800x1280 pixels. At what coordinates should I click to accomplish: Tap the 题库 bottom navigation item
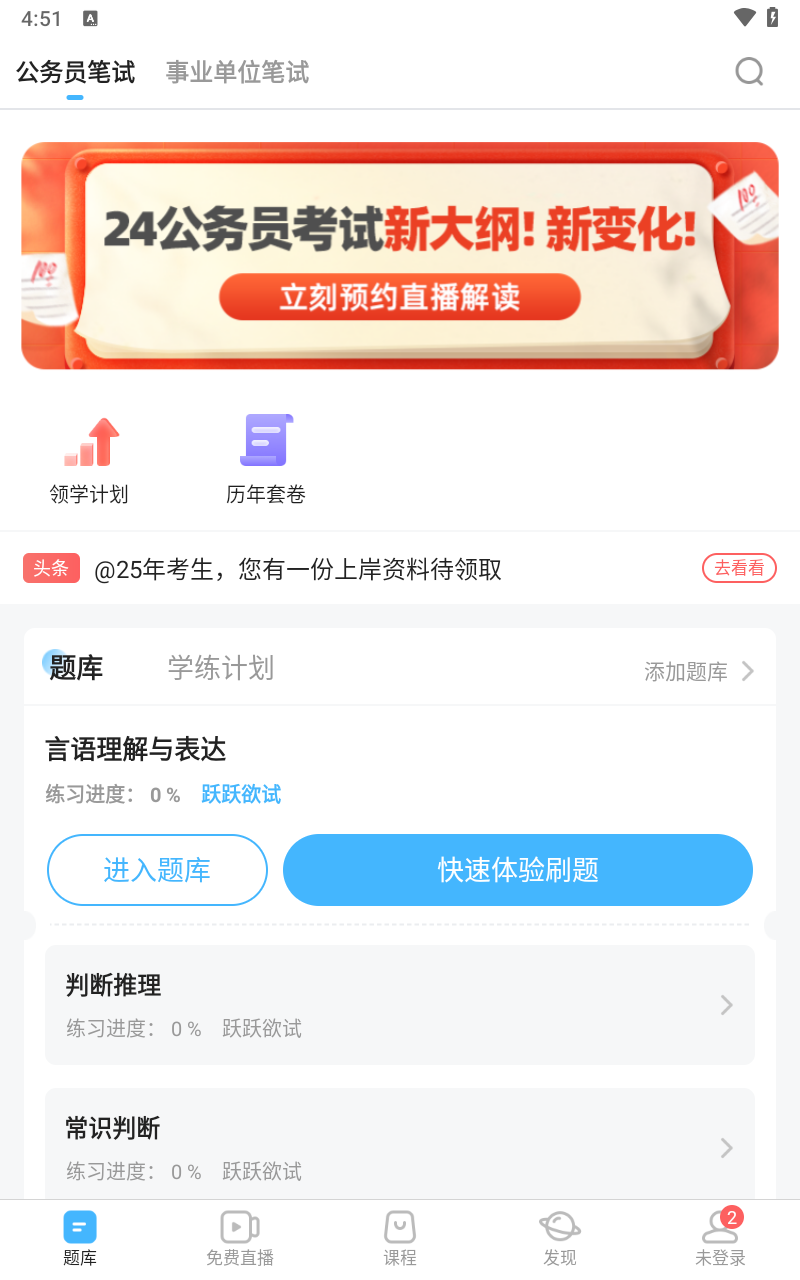click(x=80, y=1238)
